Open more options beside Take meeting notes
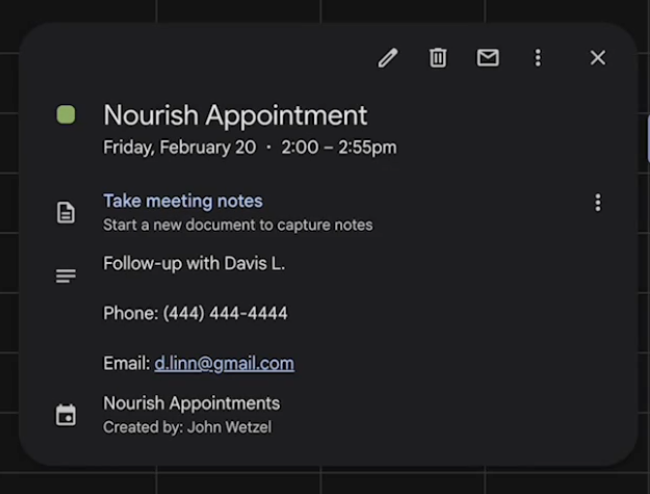The width and height of the screenshot is (650, 494). point(598,203)
